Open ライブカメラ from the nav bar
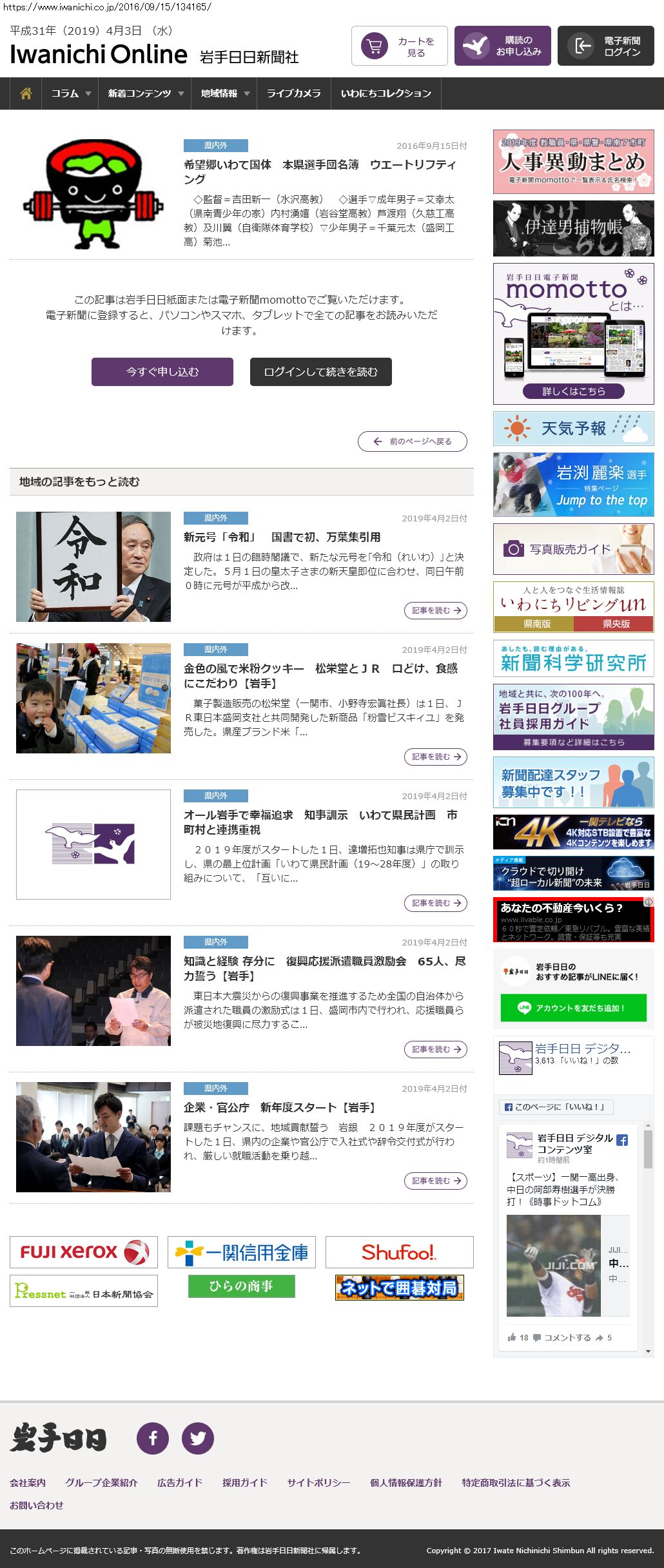This screenshot has height=1568, width=664. coord(293,93)
